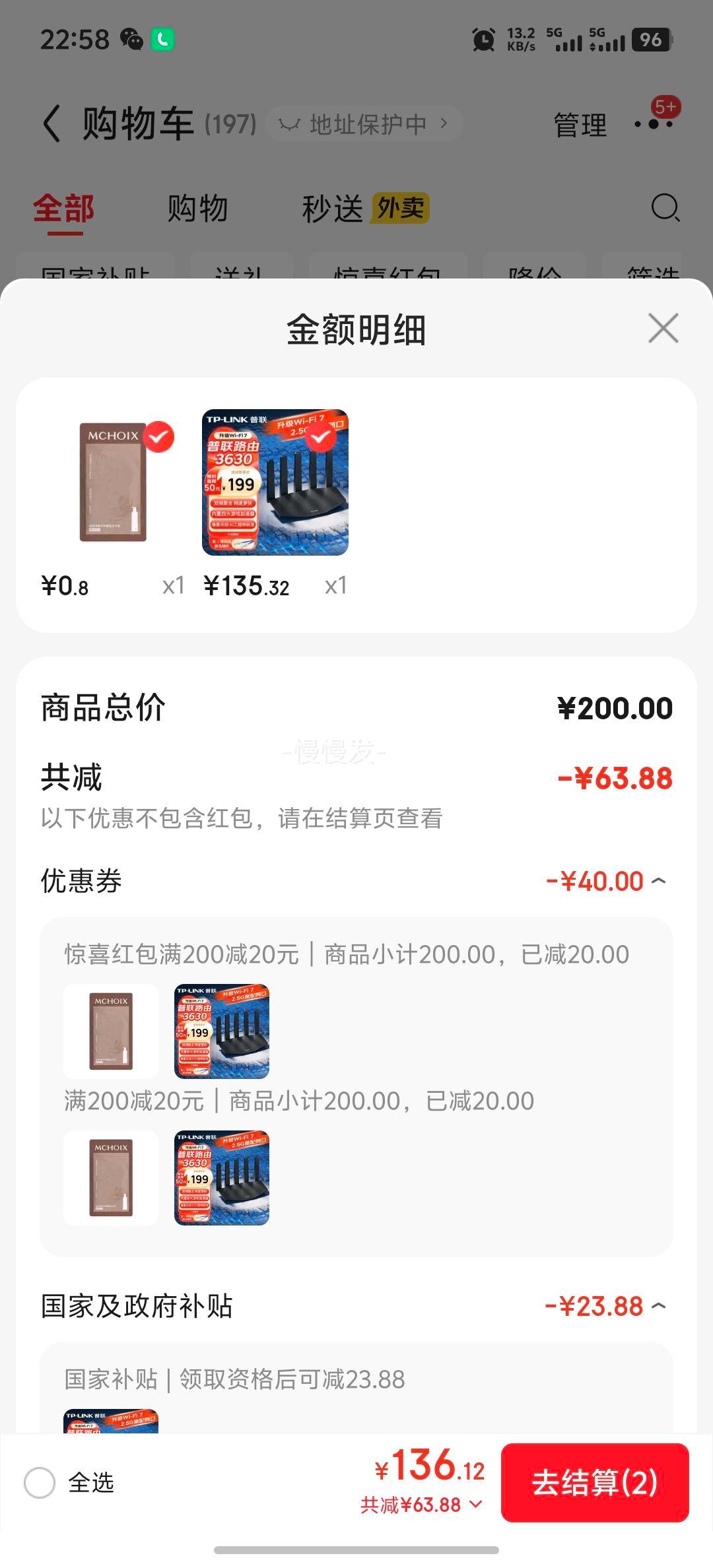Open MCHOIX thumbnail under 惊喜红包满200减20元

[x=111, y=1031]
